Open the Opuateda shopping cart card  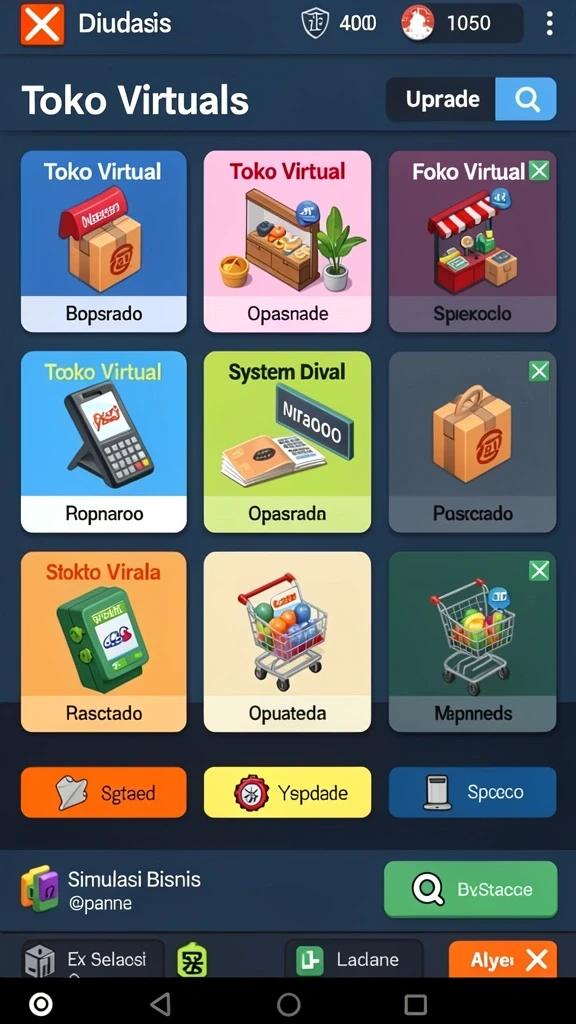coord(287,642)
